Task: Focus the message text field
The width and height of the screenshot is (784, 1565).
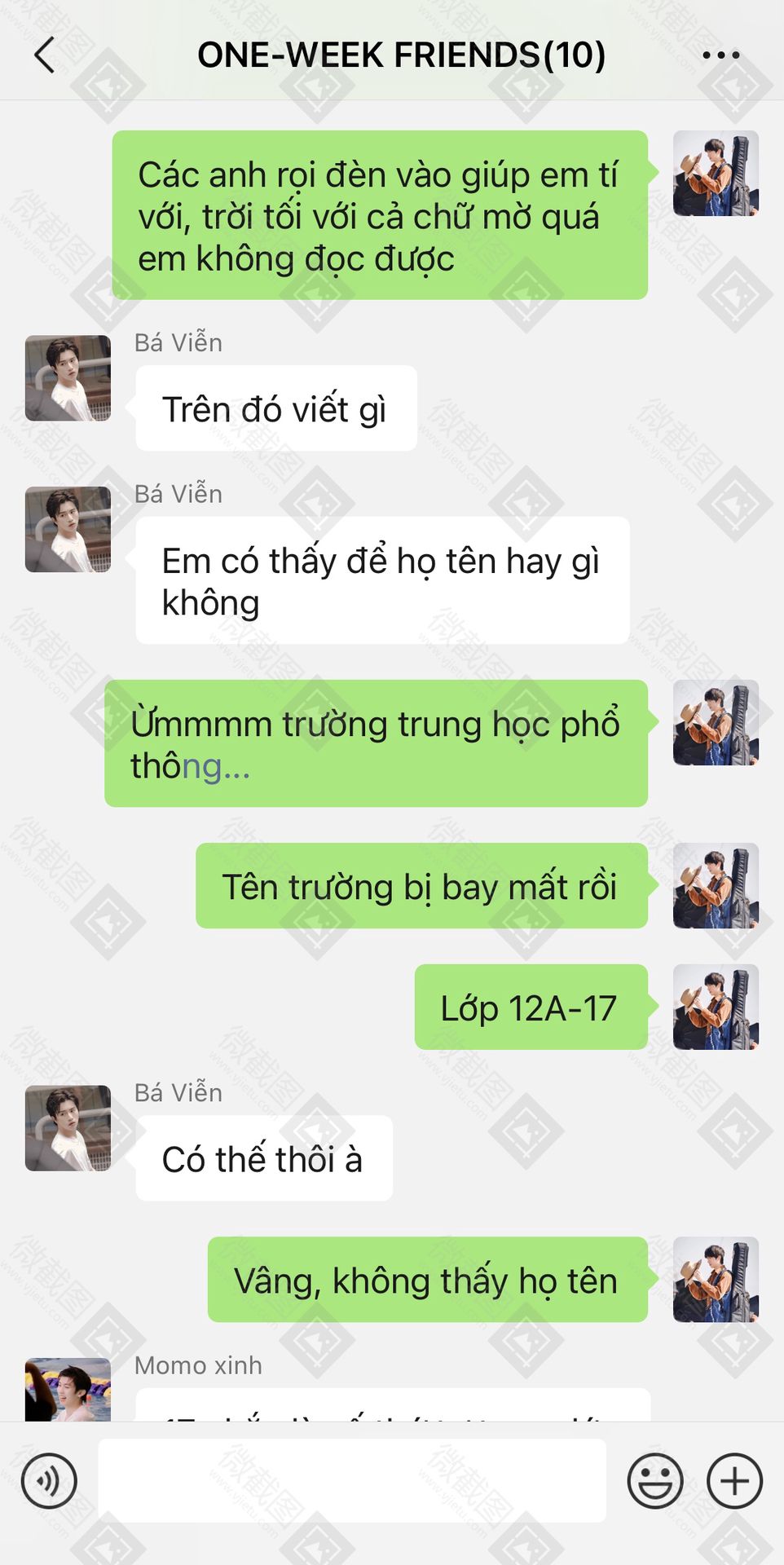Action: pyautogui.click(x=351, y=1480)
